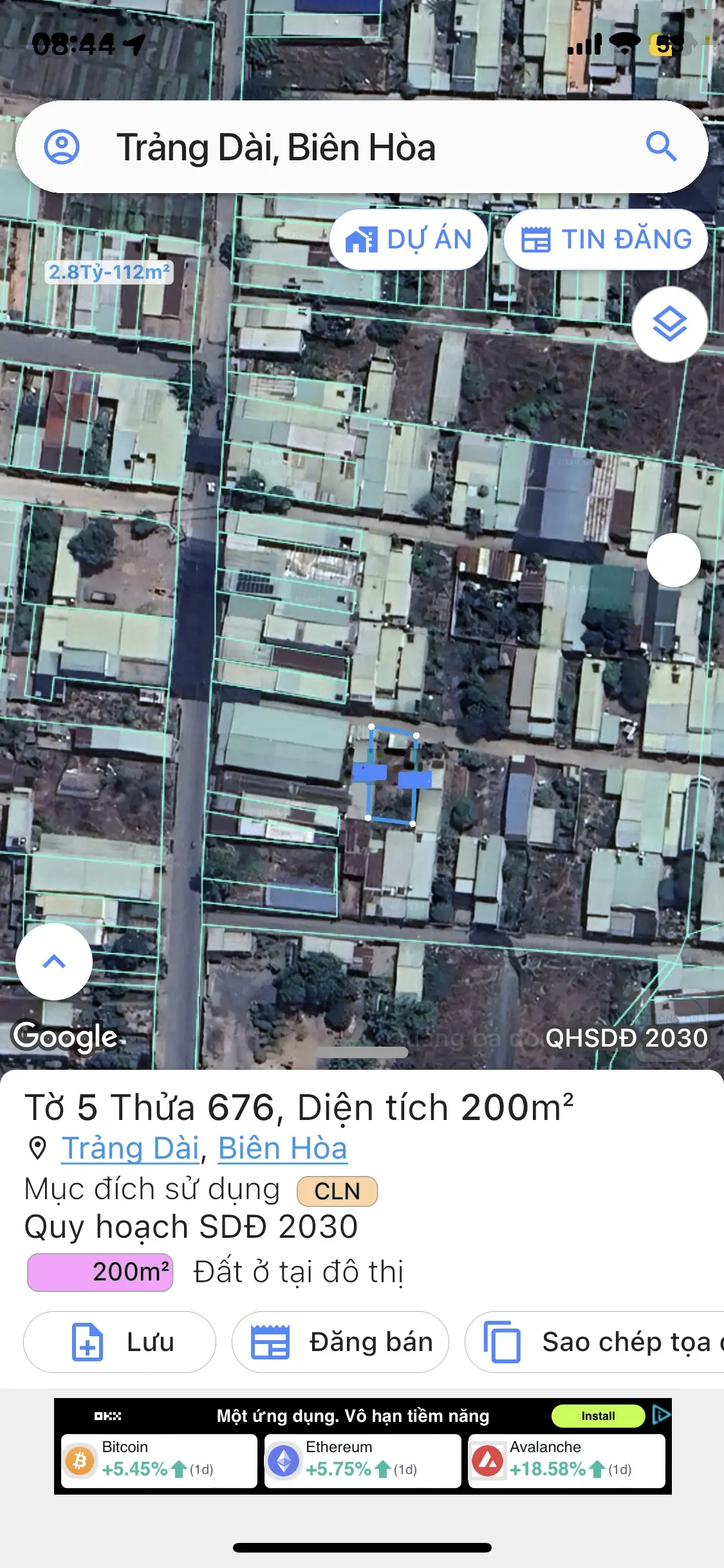
Task: Tap the search magnifier icon
Action: (661, 147)
